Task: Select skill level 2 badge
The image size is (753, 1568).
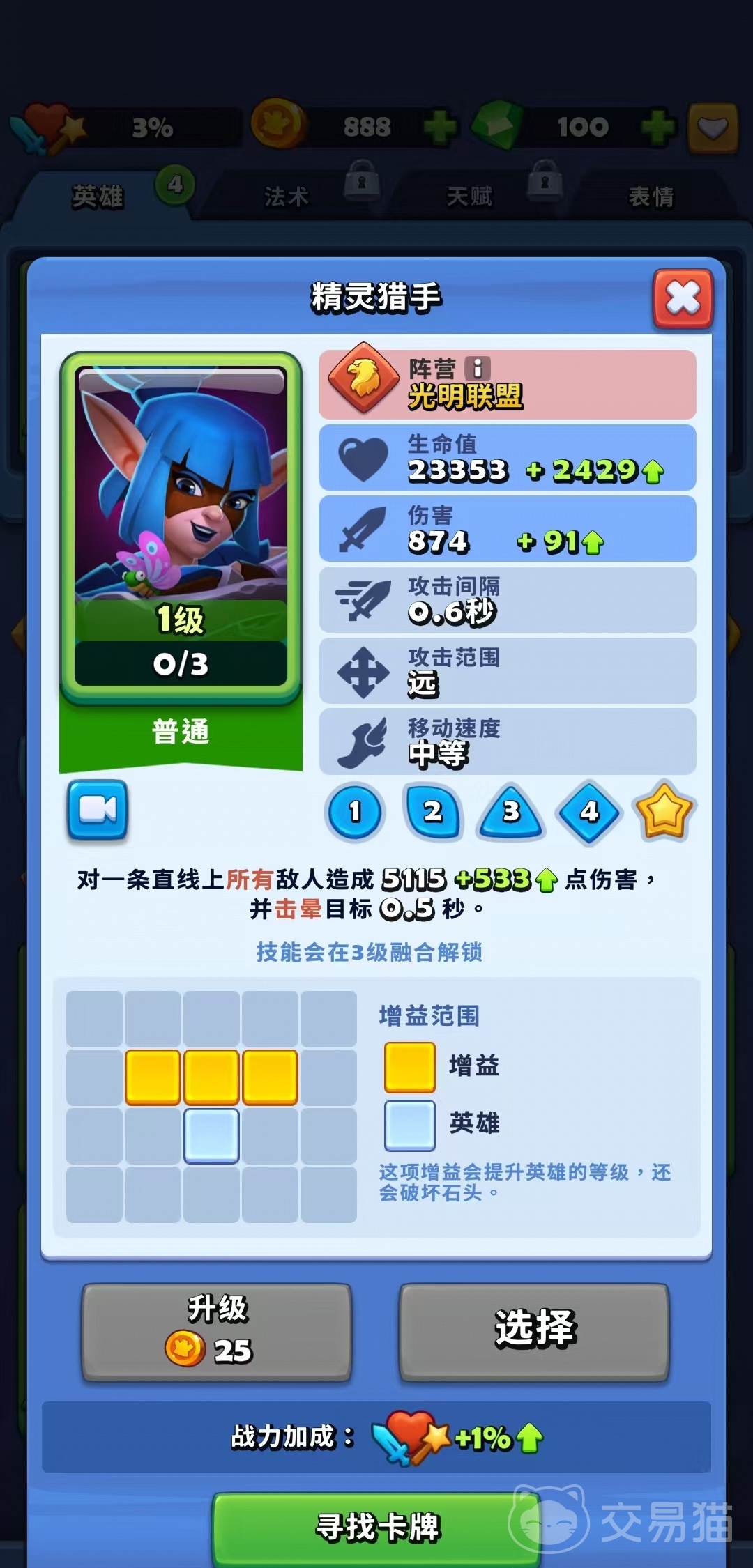Action: tap(433, 811)
